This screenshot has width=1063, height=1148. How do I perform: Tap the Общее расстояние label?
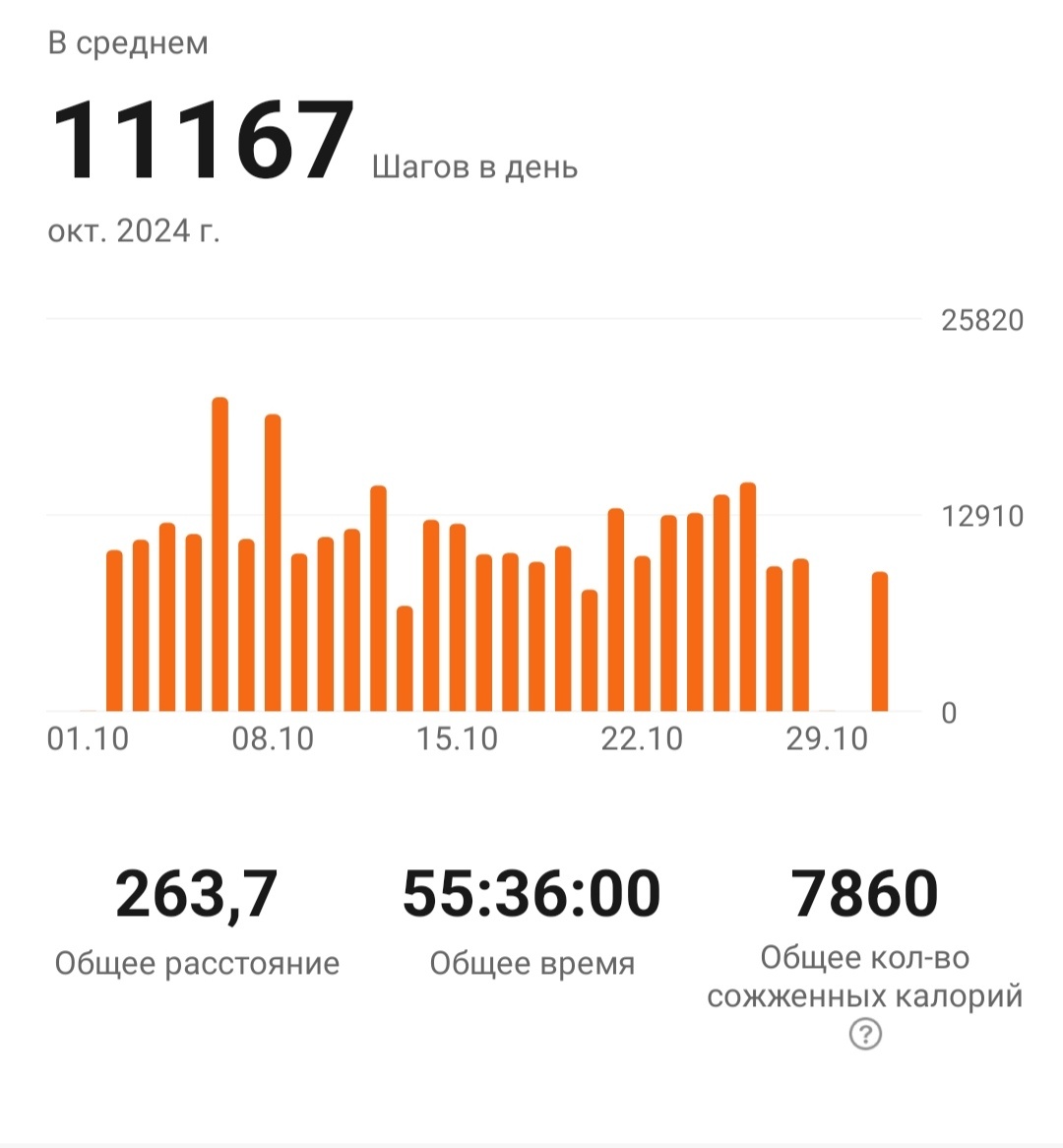click(x=197, y=963)
